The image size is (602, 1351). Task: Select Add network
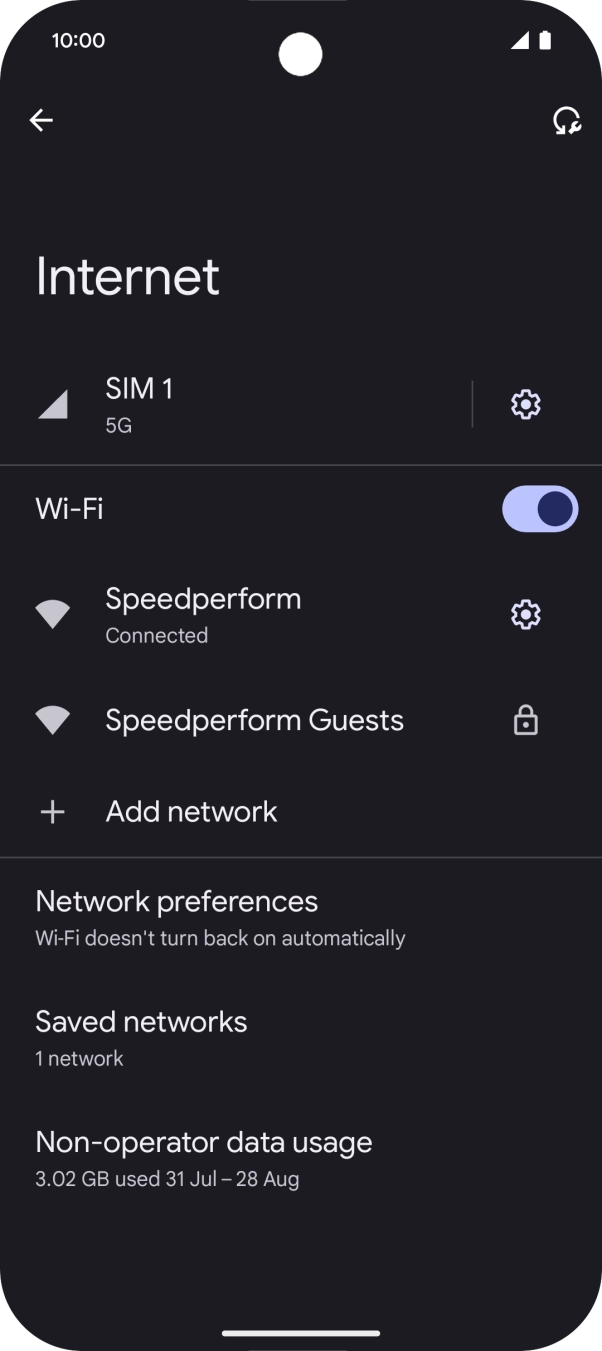tap(191, 812)
